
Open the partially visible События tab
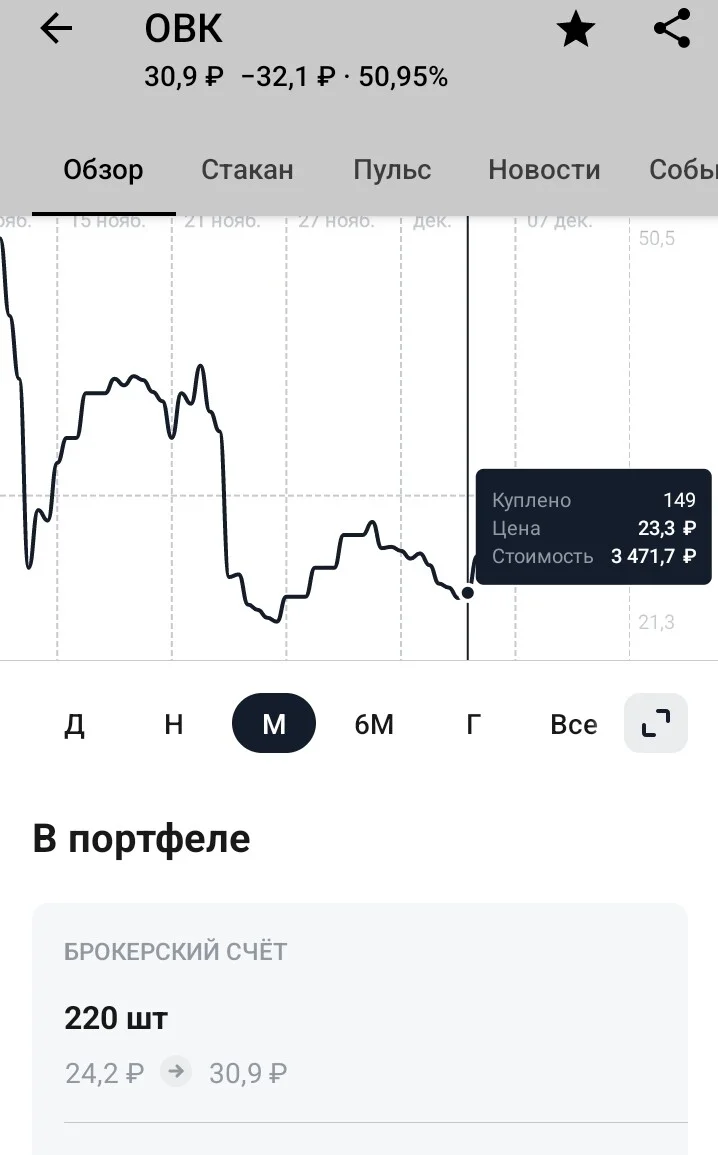click(x=683, y=170)
